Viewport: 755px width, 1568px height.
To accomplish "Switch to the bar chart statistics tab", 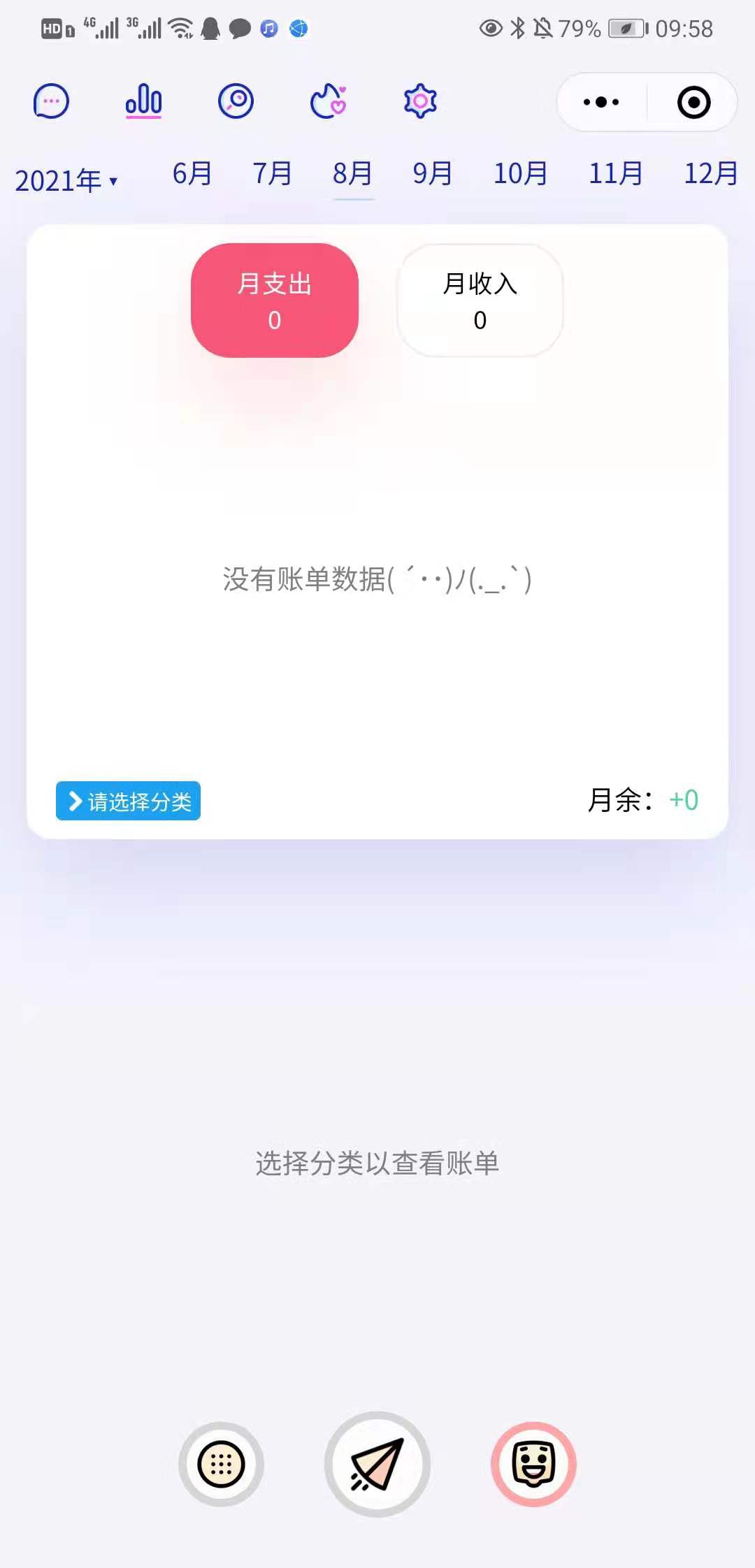I will tap(144, 102).
